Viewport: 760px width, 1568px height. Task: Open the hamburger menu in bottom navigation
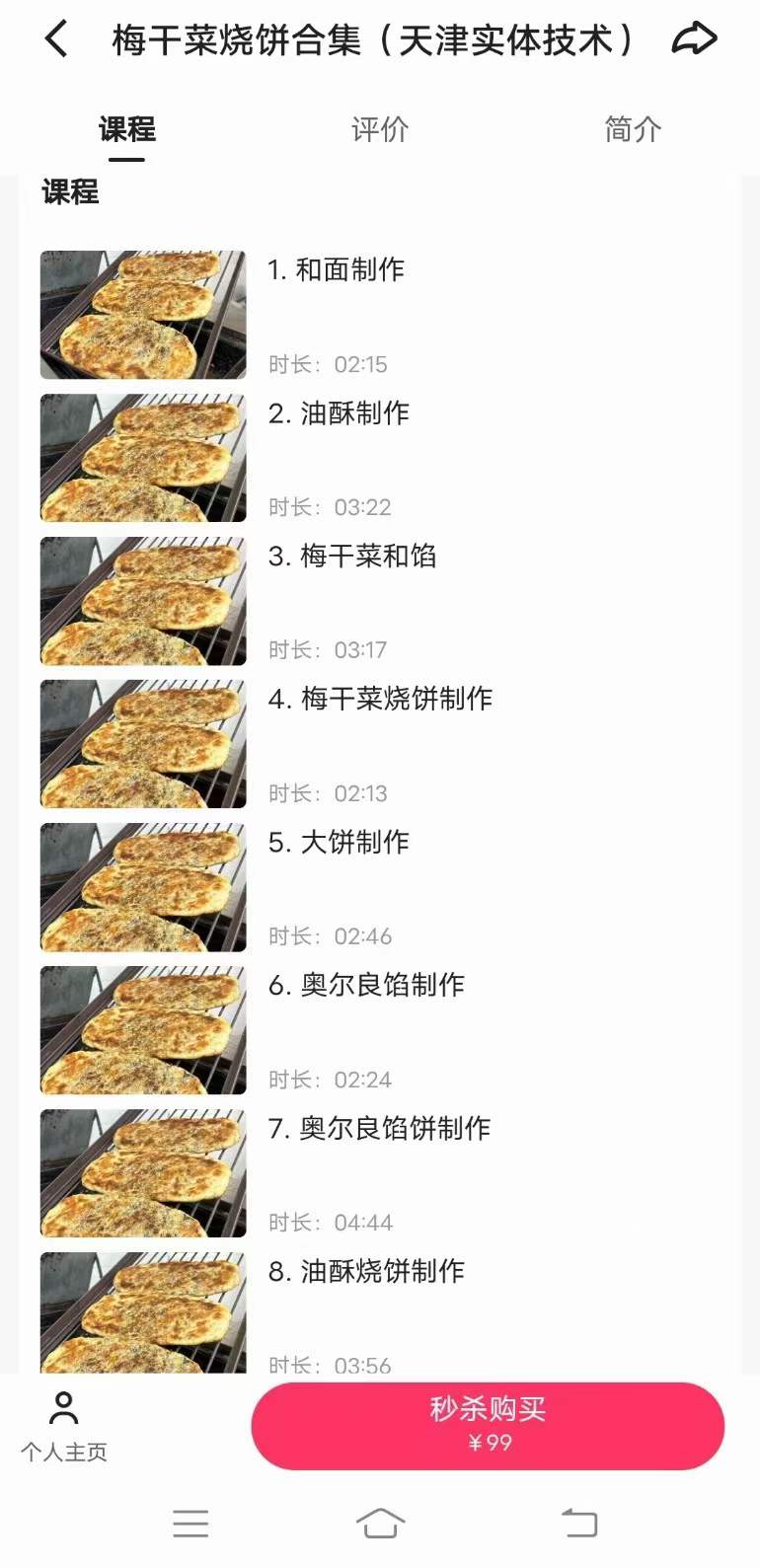pyautogui.click(x=190, y=1523)
